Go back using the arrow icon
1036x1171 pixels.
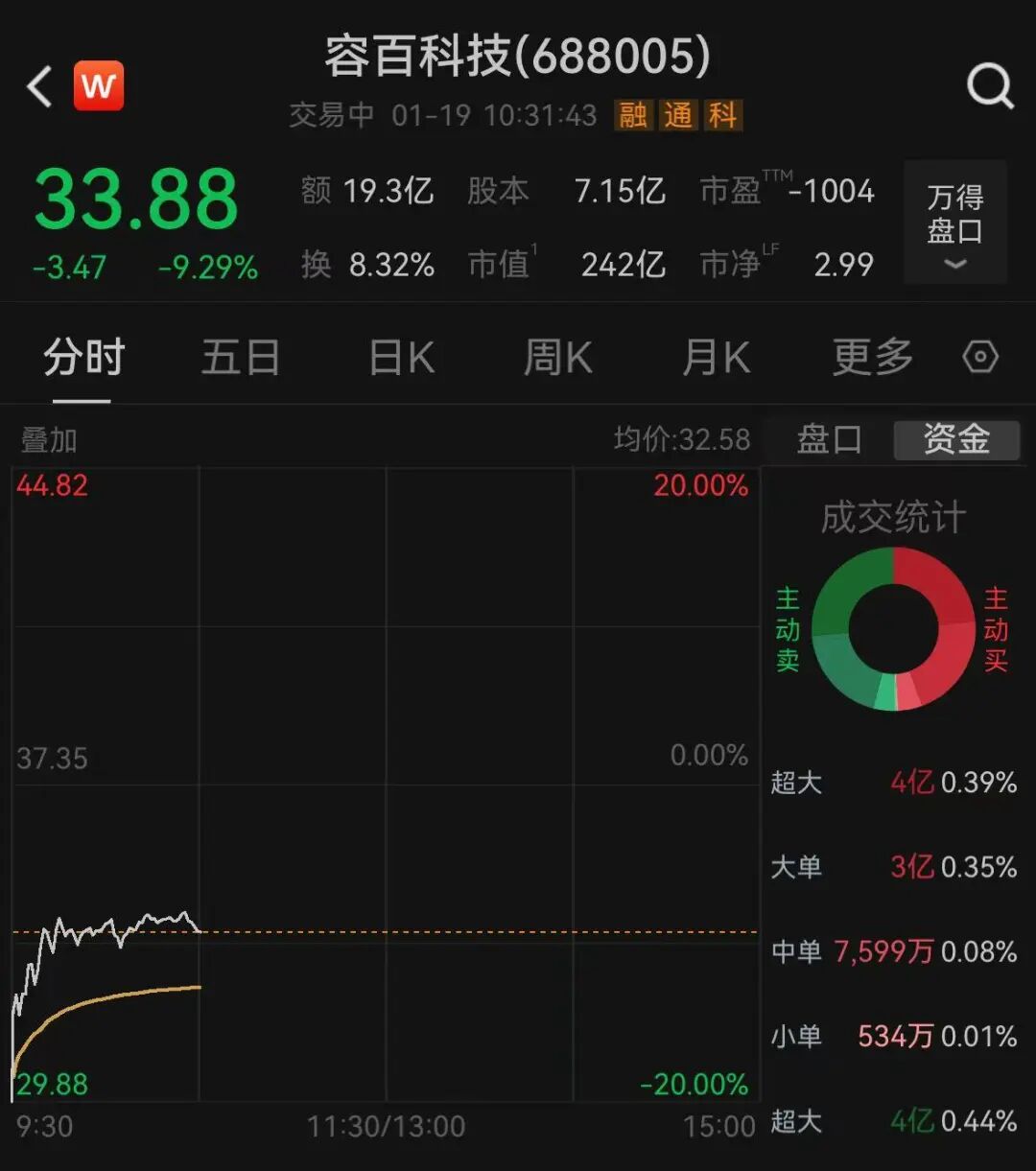pos(40,87)
